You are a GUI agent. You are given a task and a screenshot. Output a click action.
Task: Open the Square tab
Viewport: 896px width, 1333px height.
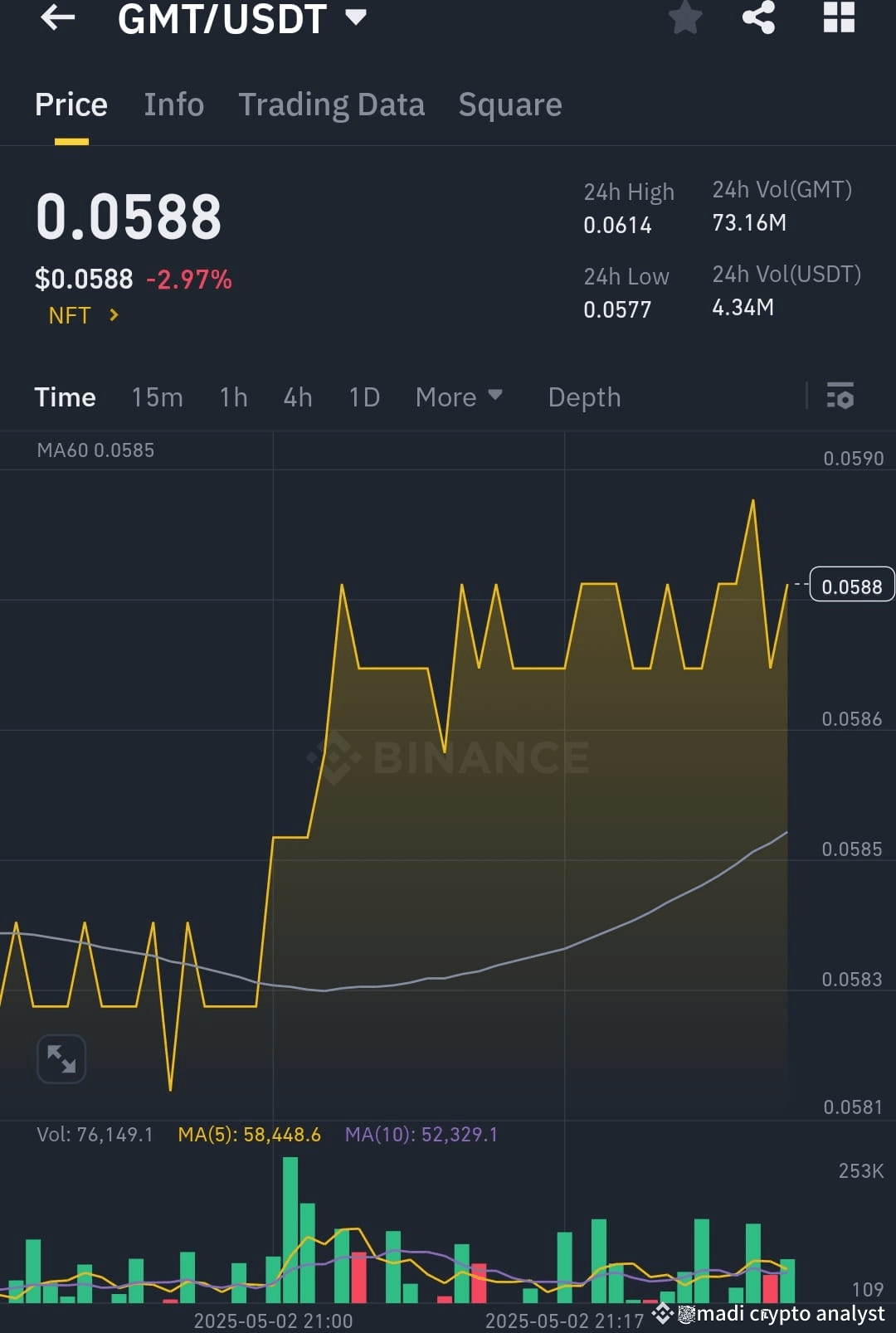(x=509, y=105)
